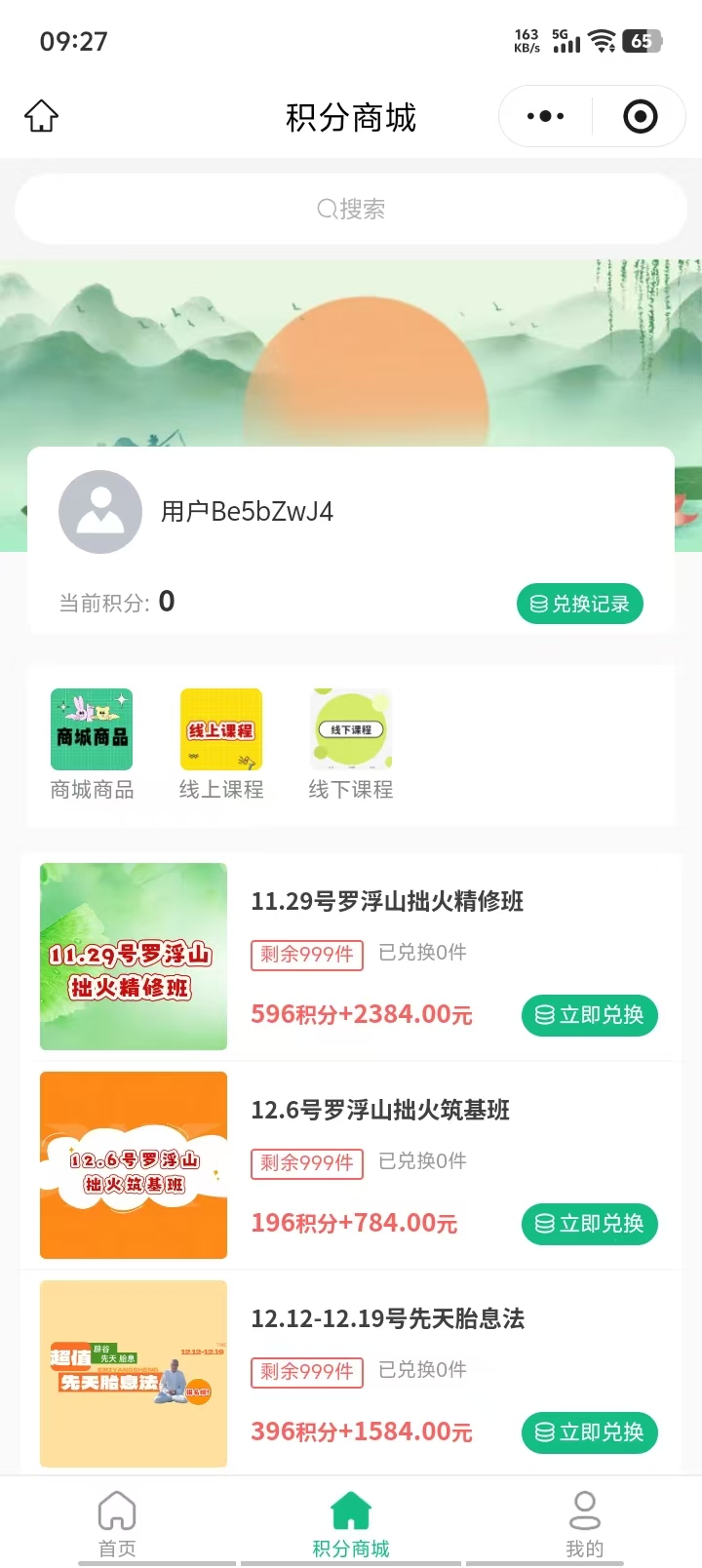
Task: Select the 线下课程 category
Action: coord(351,745)
